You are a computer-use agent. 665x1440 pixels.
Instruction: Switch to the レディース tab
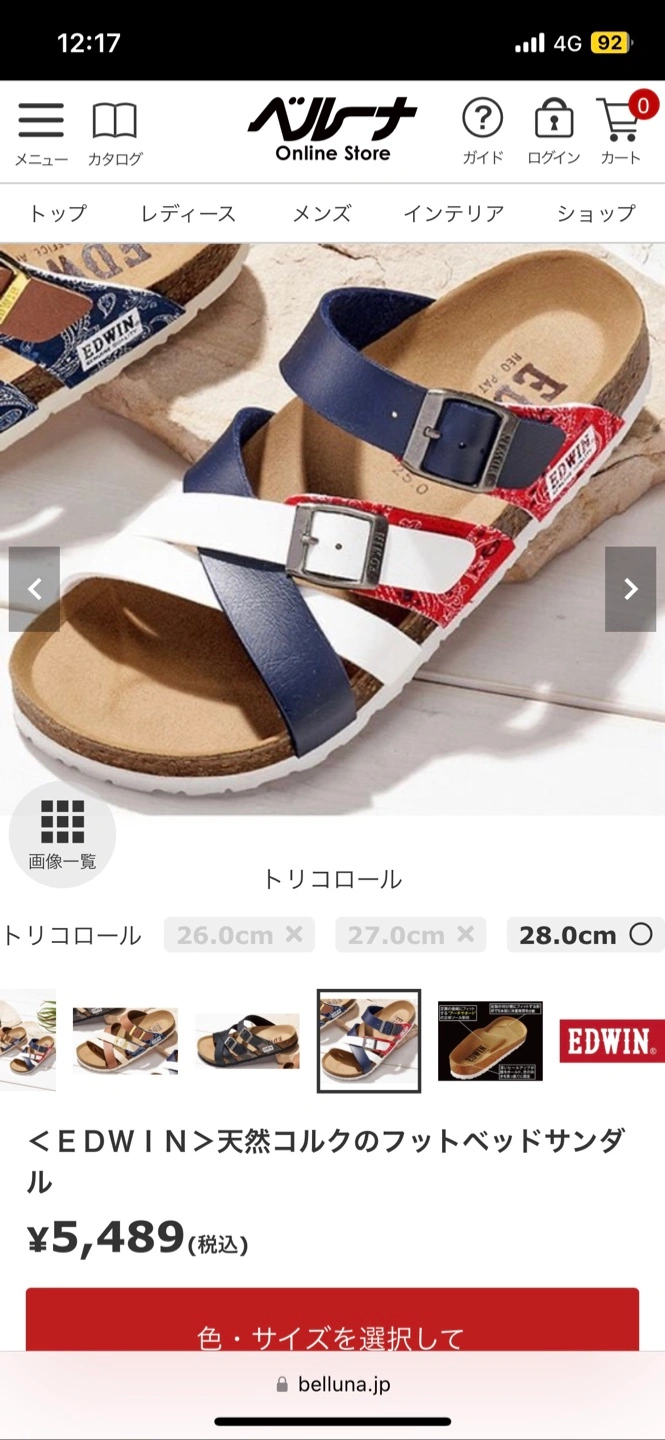[x=188, y=213]
